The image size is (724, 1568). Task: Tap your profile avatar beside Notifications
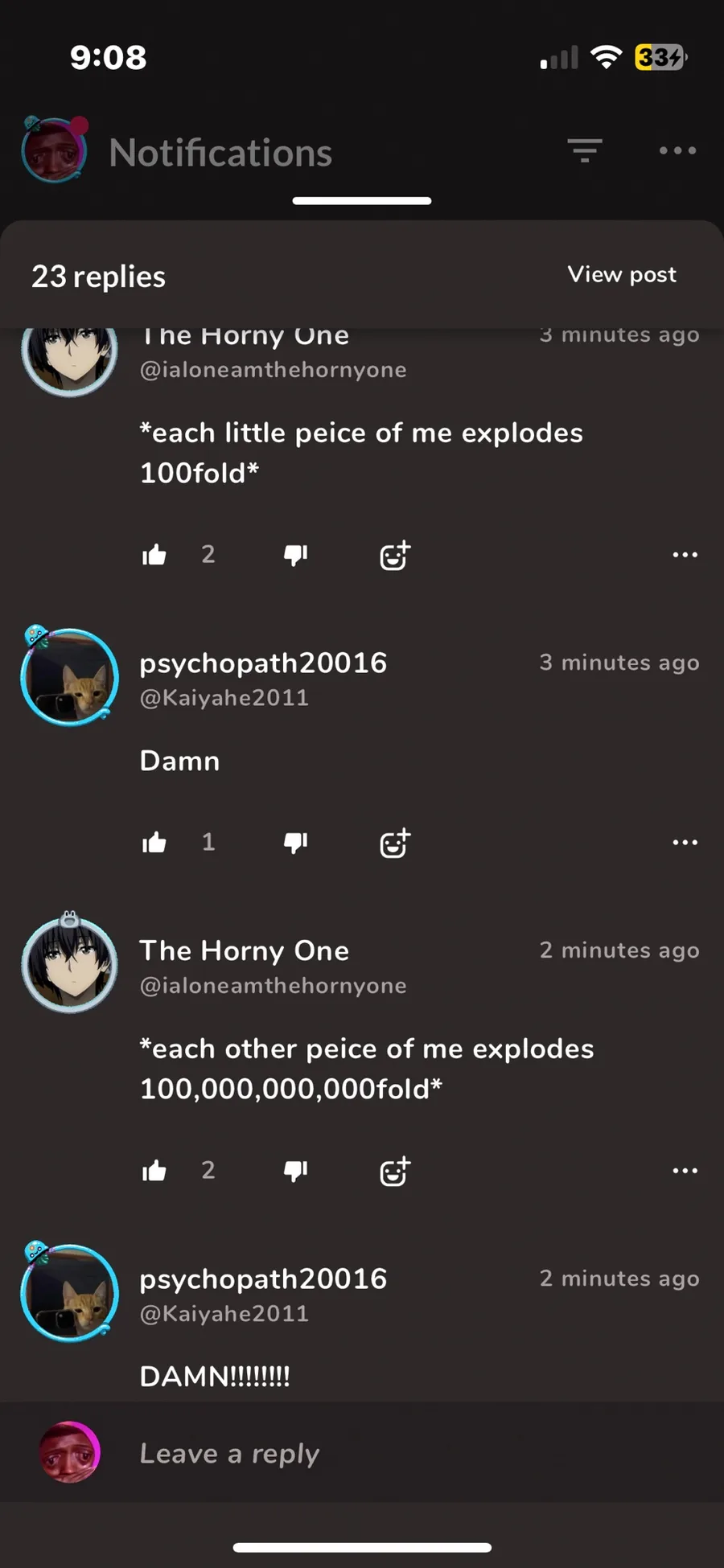click(55, 150)
